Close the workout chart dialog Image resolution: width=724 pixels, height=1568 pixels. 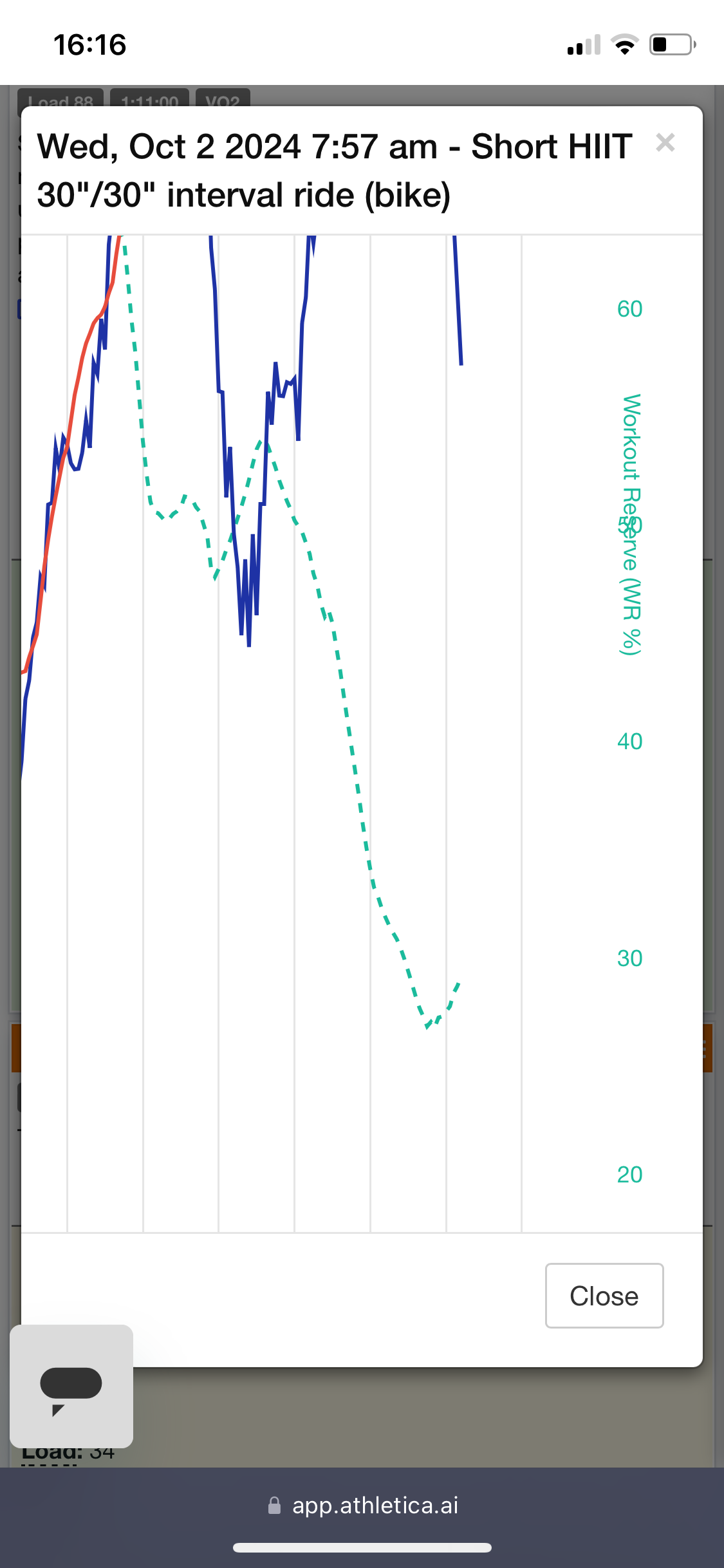(604, 1295)
